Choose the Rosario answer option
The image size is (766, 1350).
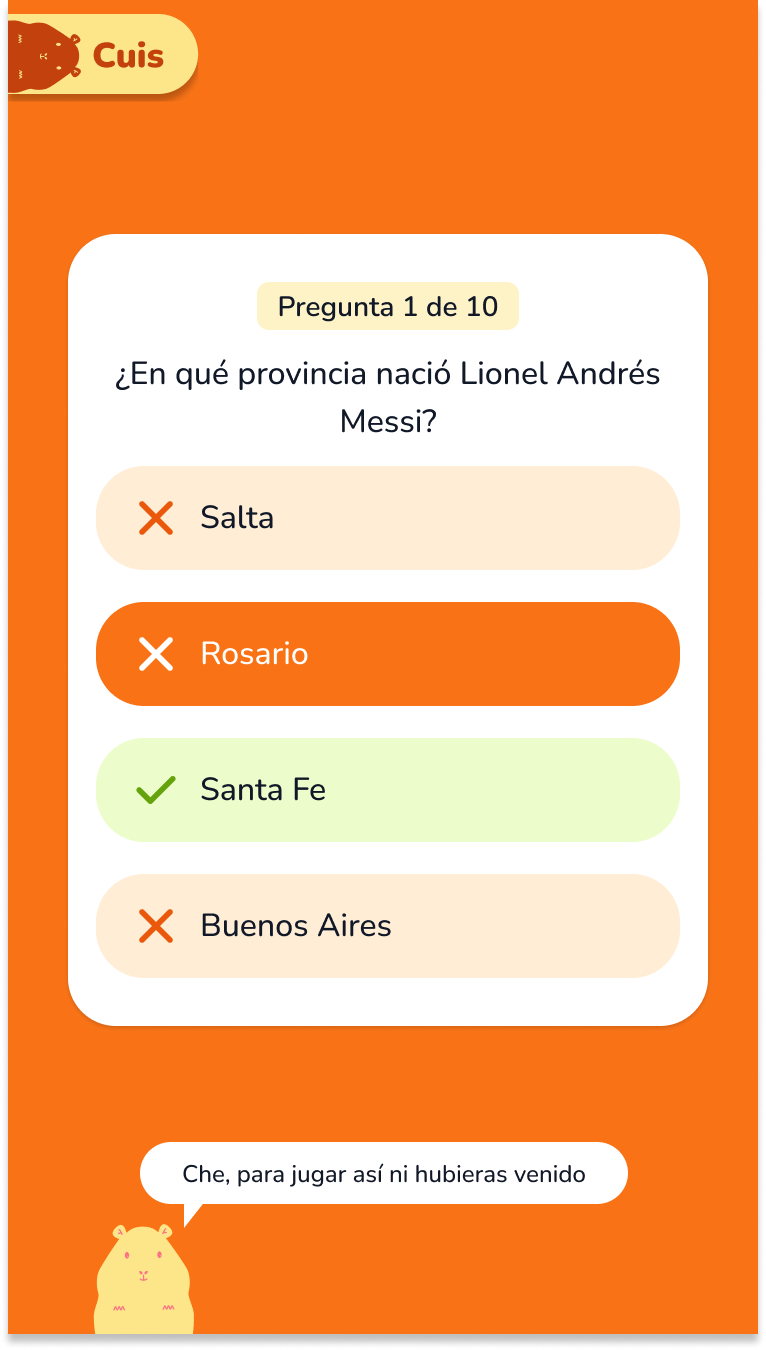(388, 654)
